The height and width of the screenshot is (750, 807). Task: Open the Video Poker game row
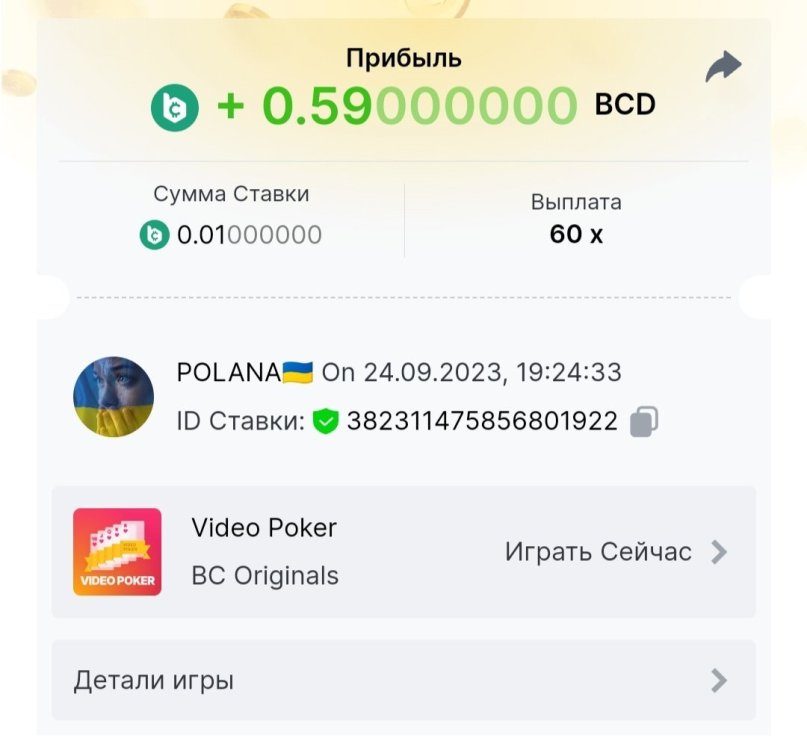coord(403,552)
